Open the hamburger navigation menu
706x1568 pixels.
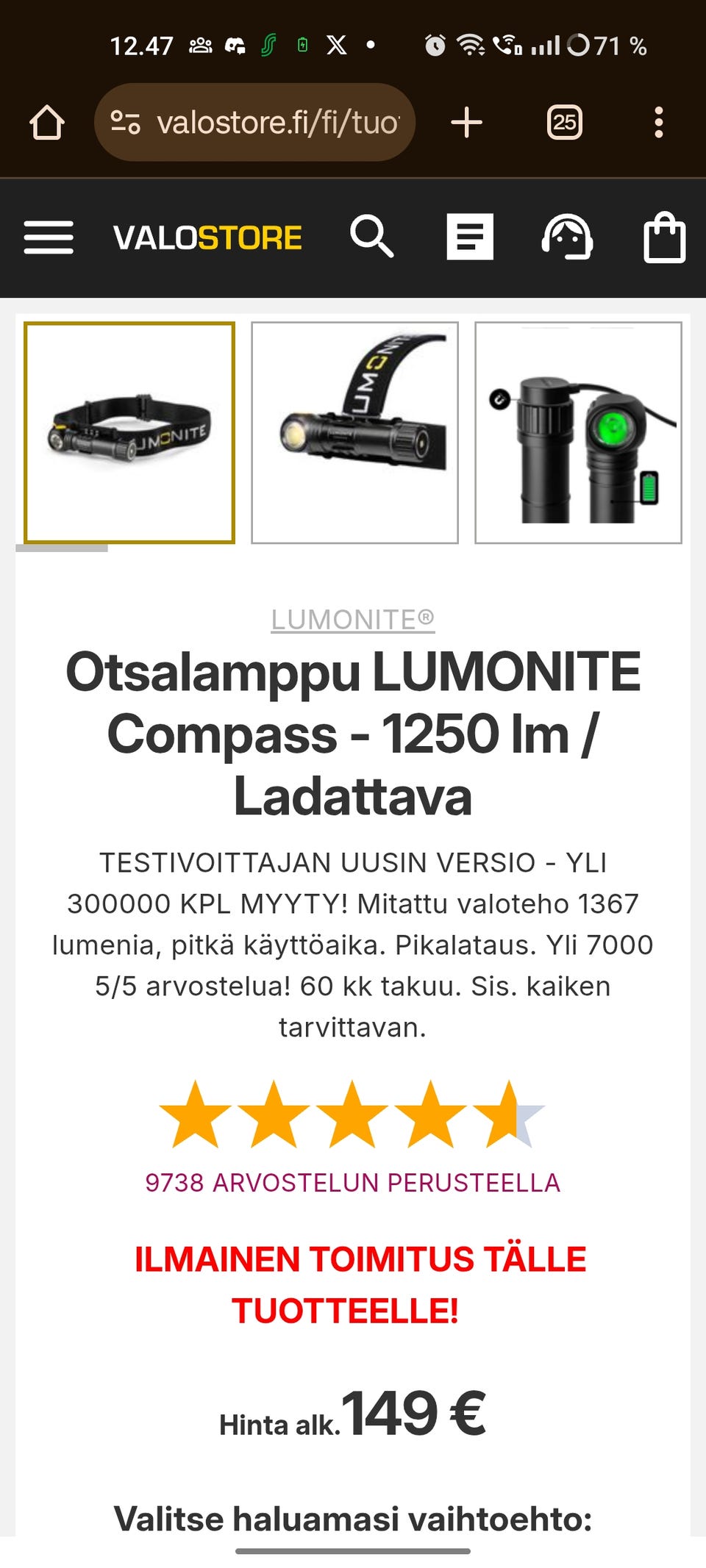(x=49, y=237)
